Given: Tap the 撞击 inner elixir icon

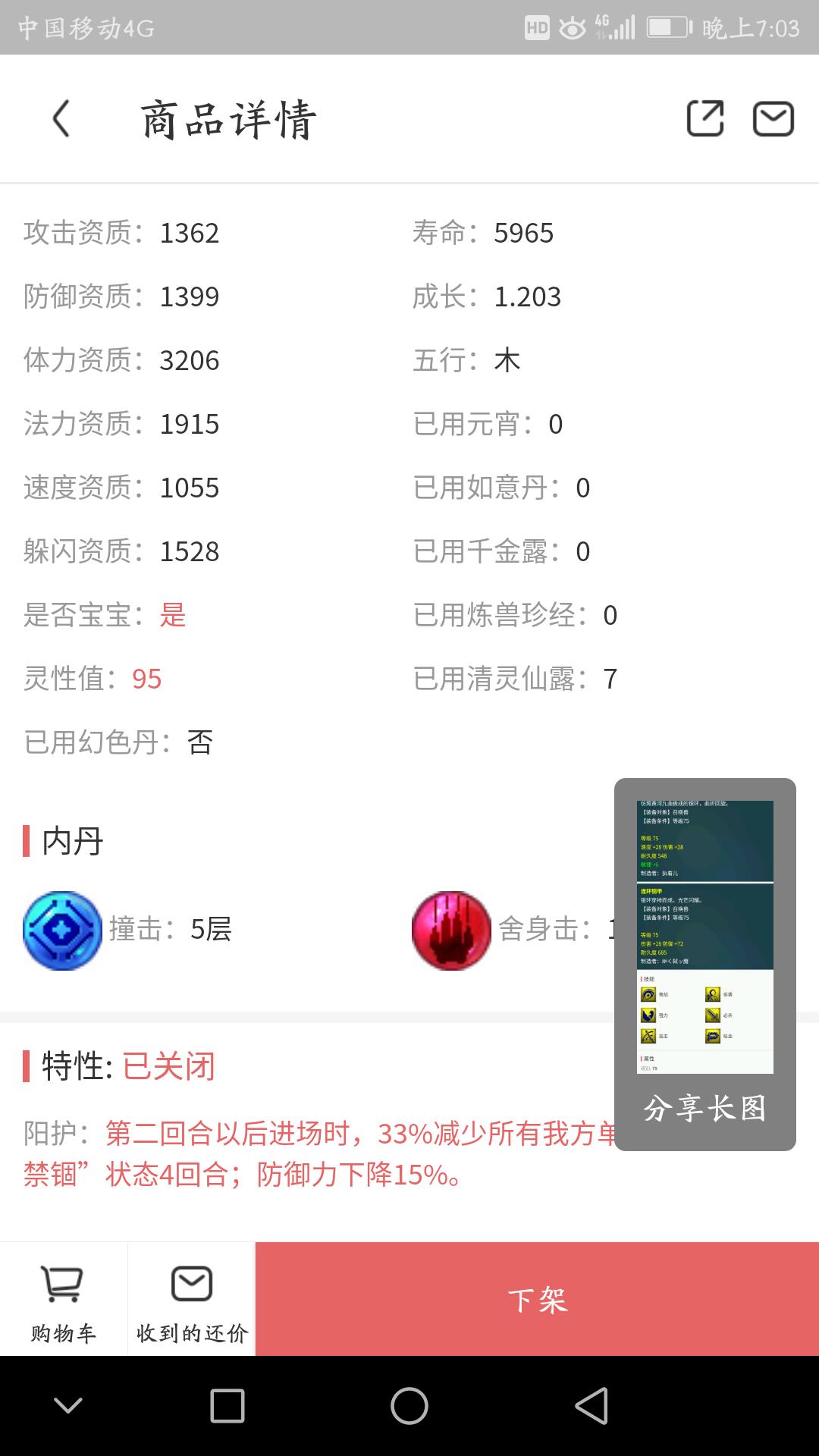Looking at the screenshot, I should [x=63, y=930].
